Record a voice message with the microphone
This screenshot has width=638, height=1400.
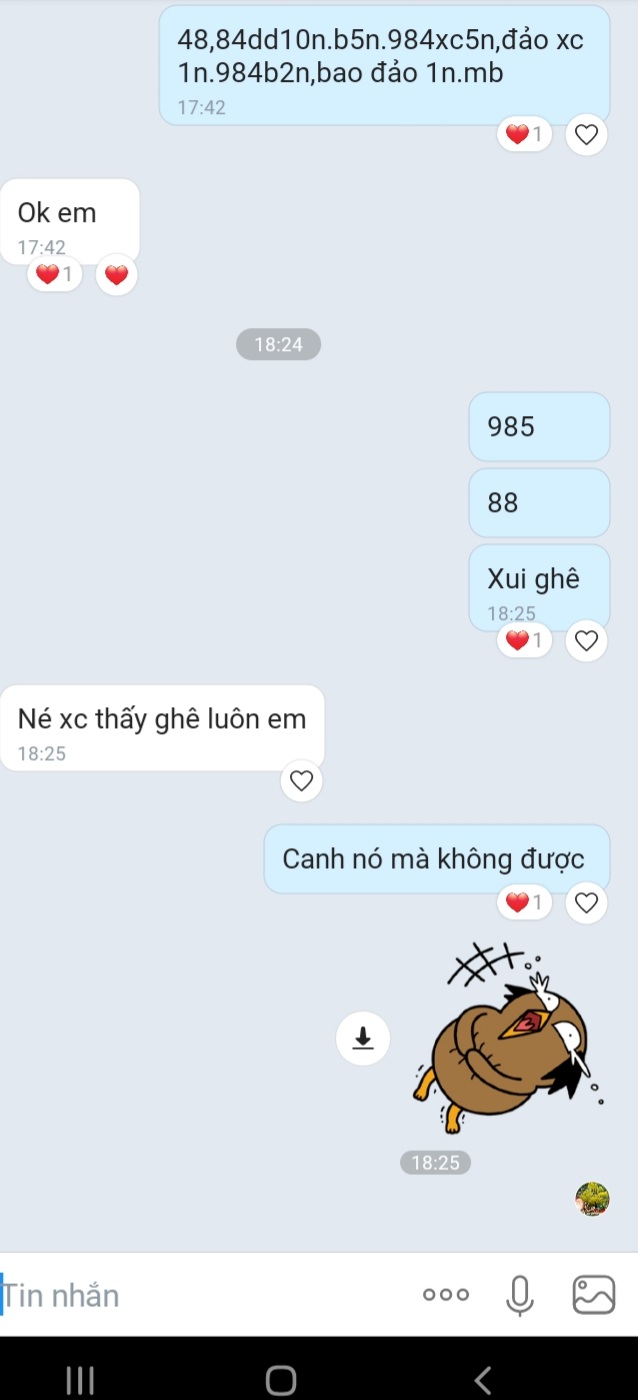pyautogui.click(x=519, y=1295)
